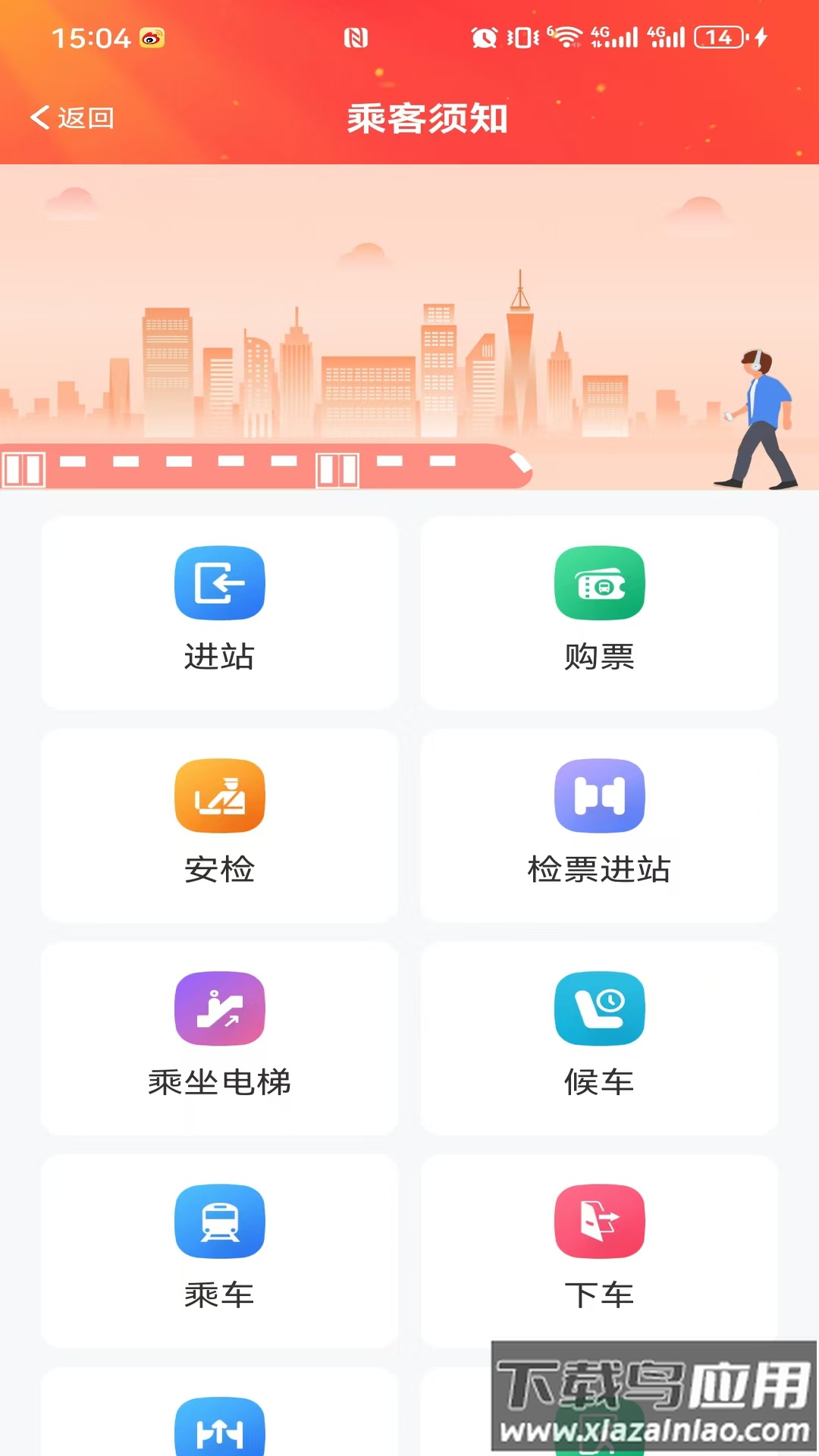Select the 购票 ticket purchase icon
The width and height of the screenshot is (819, 1456).
(x=599, y=582)
